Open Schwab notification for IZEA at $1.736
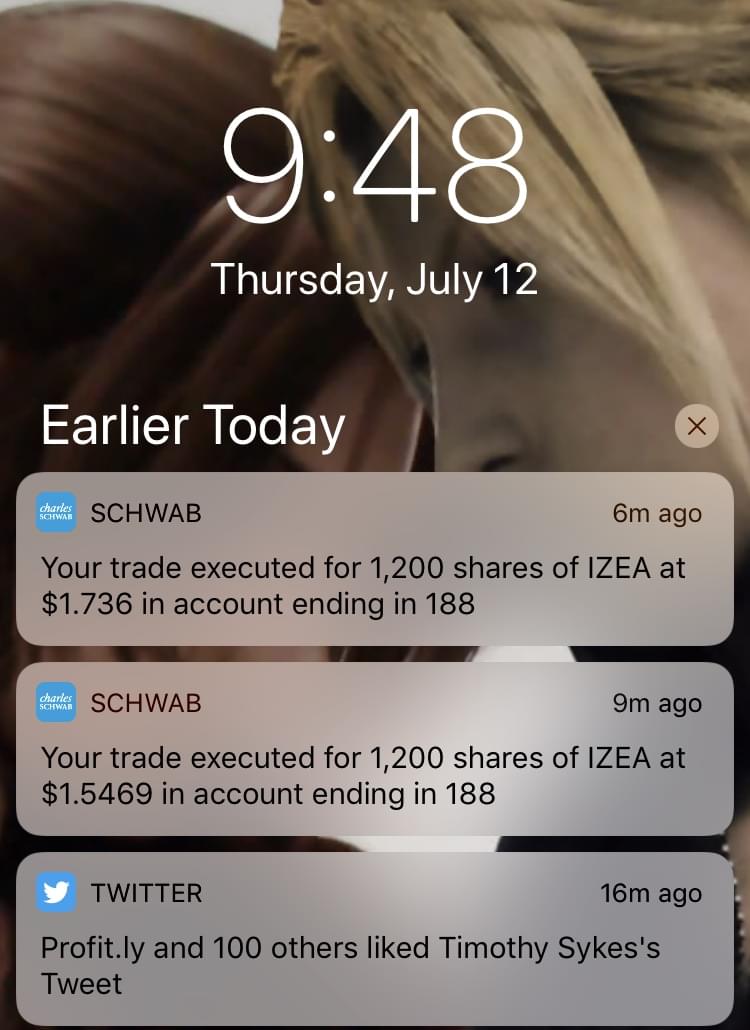Screen dimensions: 750x1030 tap(374, 559)
